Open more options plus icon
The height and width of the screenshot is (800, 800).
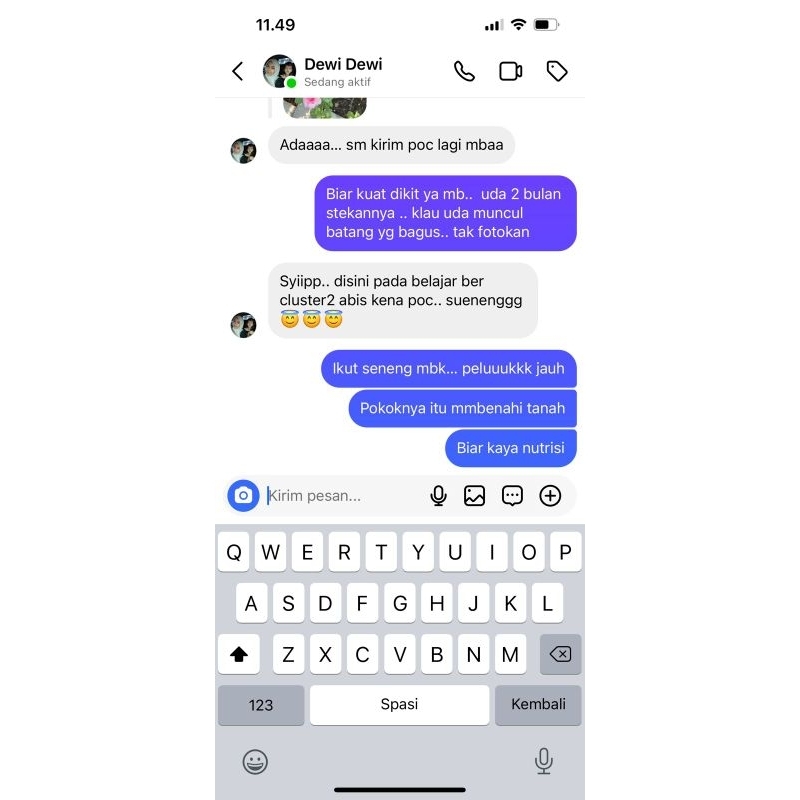[550, 495]
